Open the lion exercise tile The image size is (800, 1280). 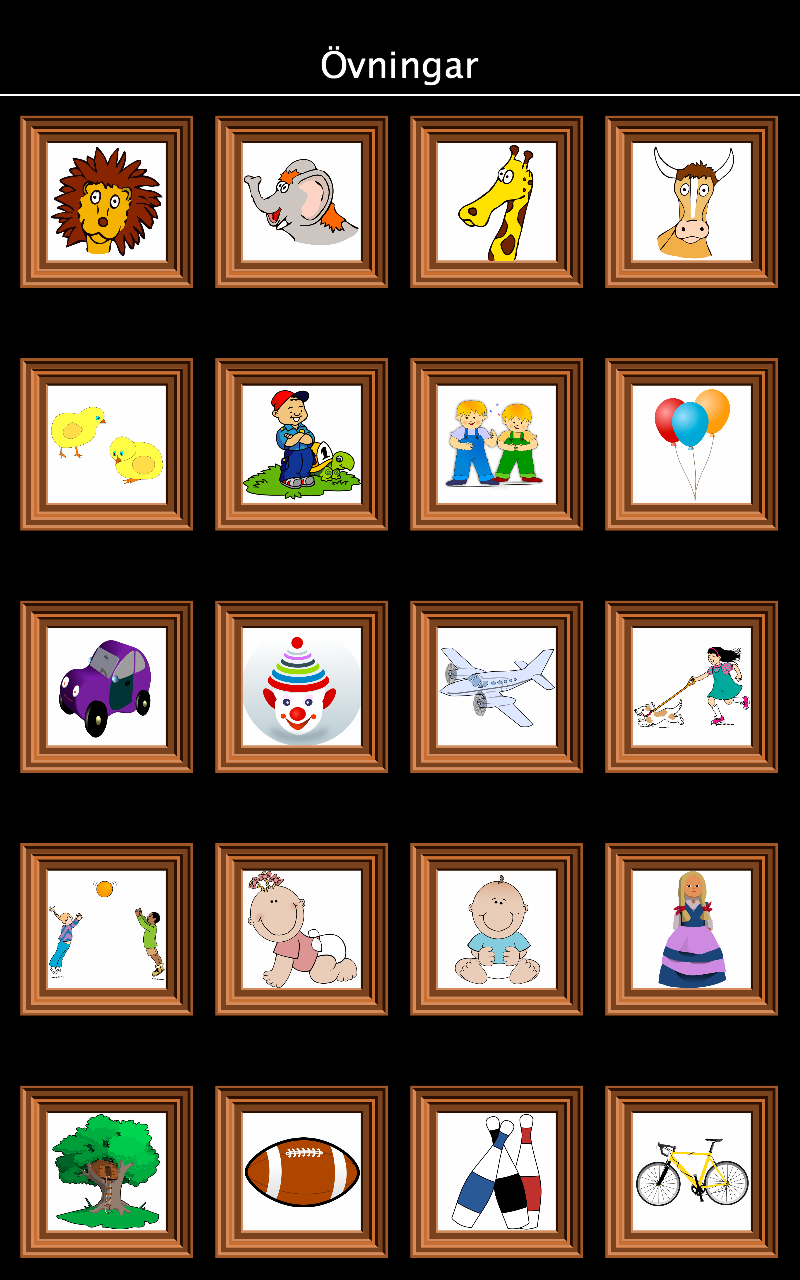point(106,202)
